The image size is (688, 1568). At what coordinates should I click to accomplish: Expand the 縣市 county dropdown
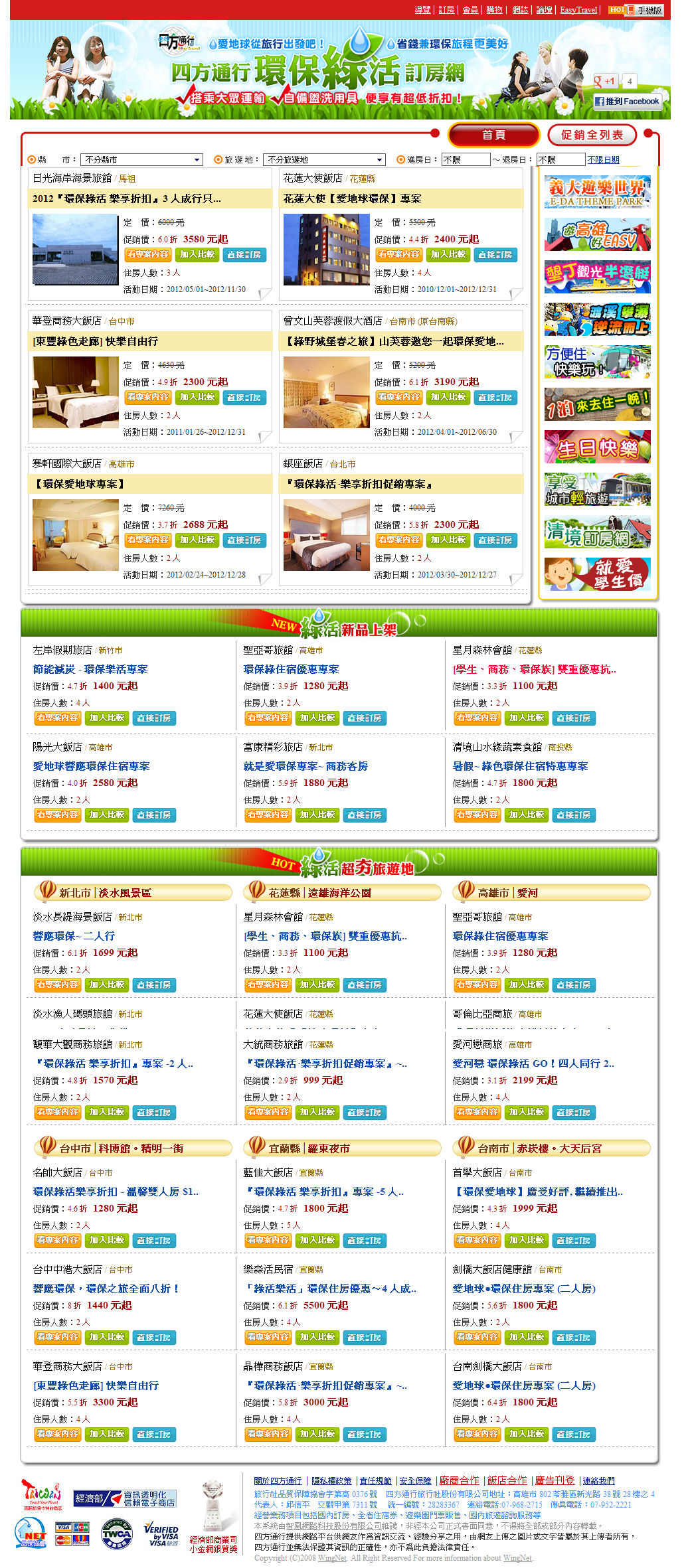pyautogui.click(x=141, y=160)
